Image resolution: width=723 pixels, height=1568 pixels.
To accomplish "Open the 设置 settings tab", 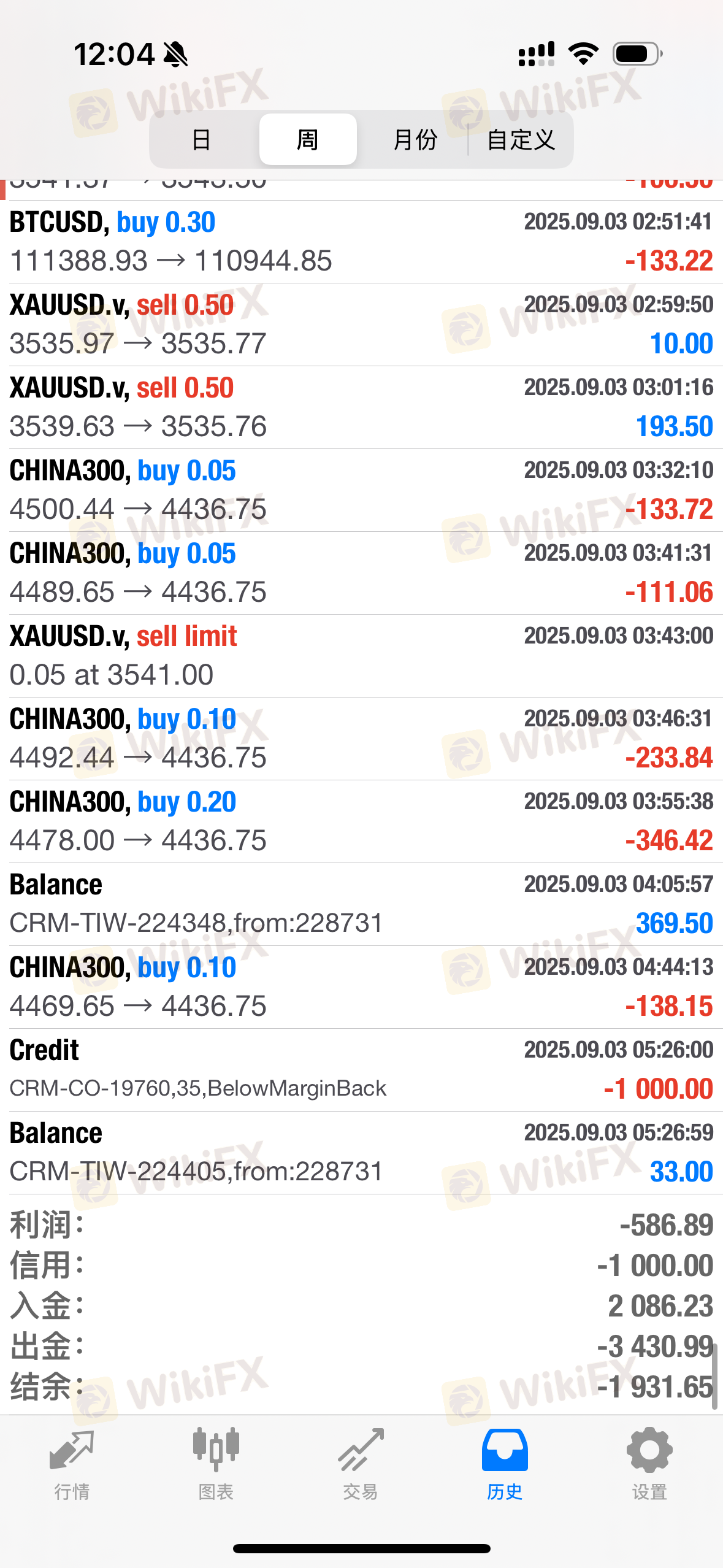I will (649, 1464).
